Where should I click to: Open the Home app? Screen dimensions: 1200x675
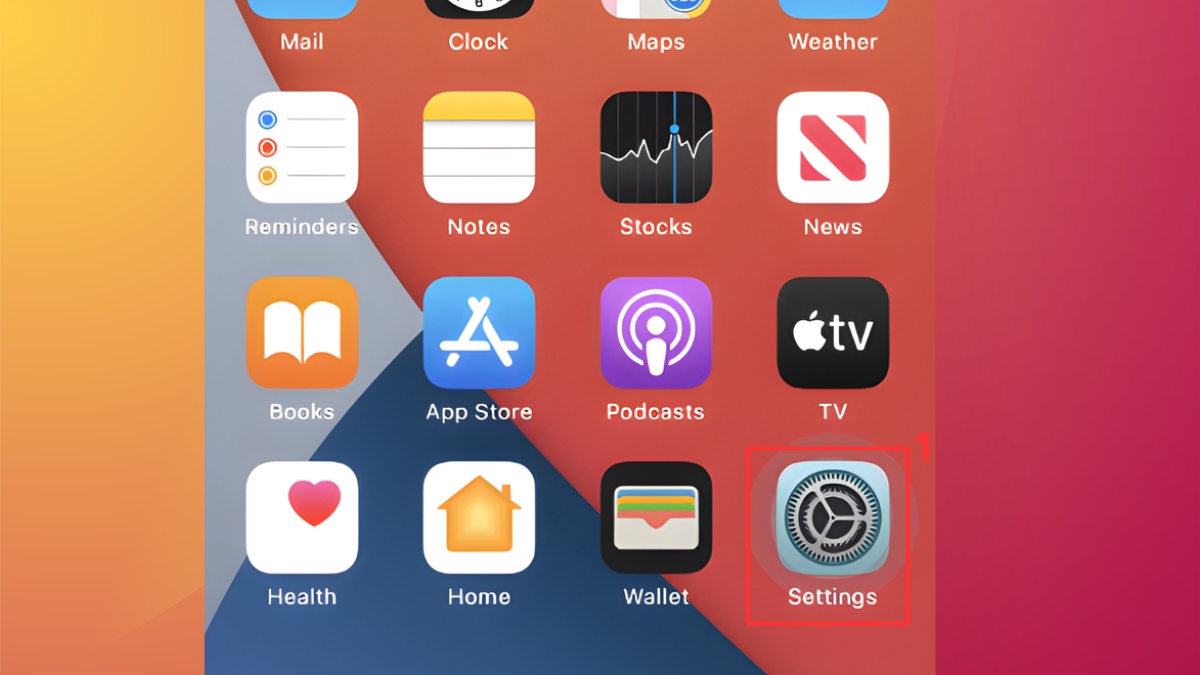479,518
